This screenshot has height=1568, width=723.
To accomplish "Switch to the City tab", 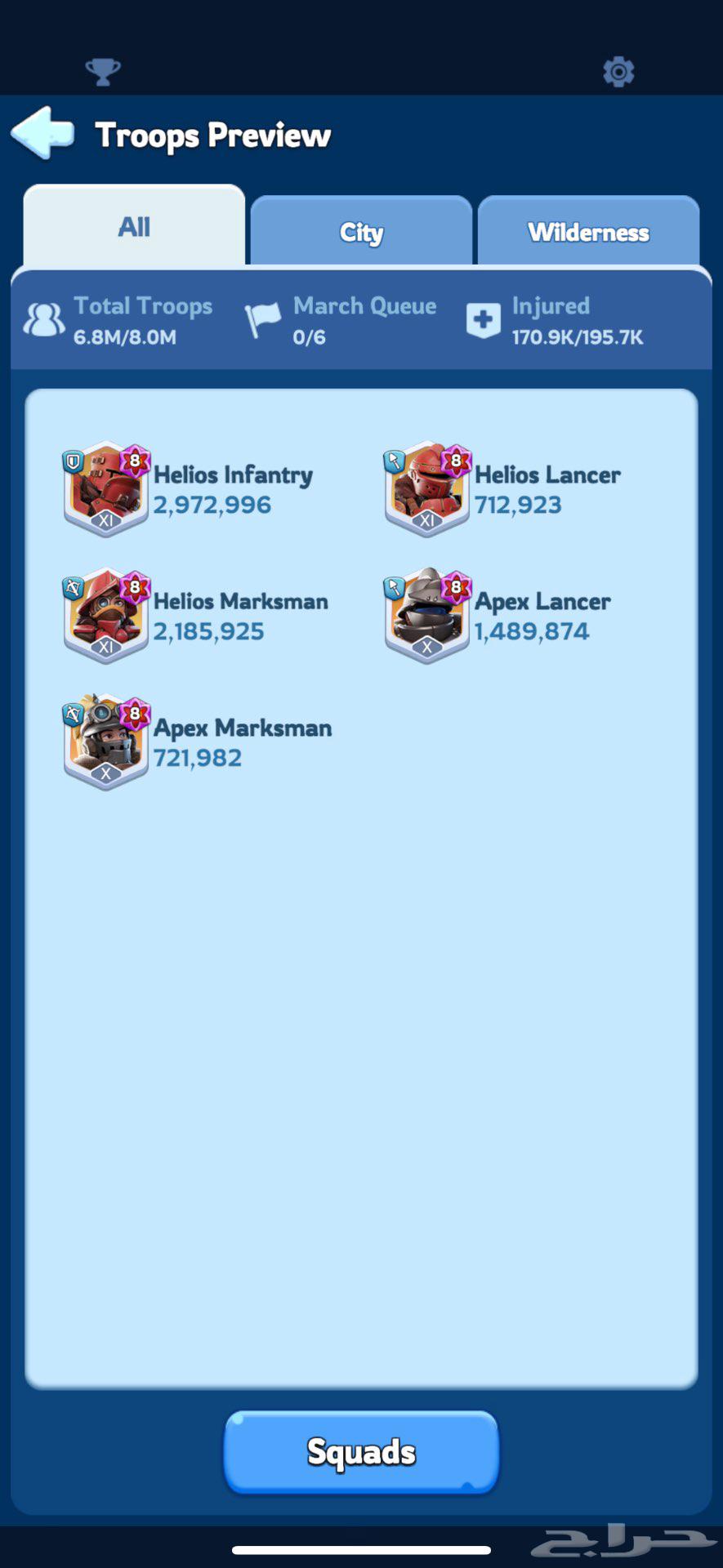I will click(361, 232).
